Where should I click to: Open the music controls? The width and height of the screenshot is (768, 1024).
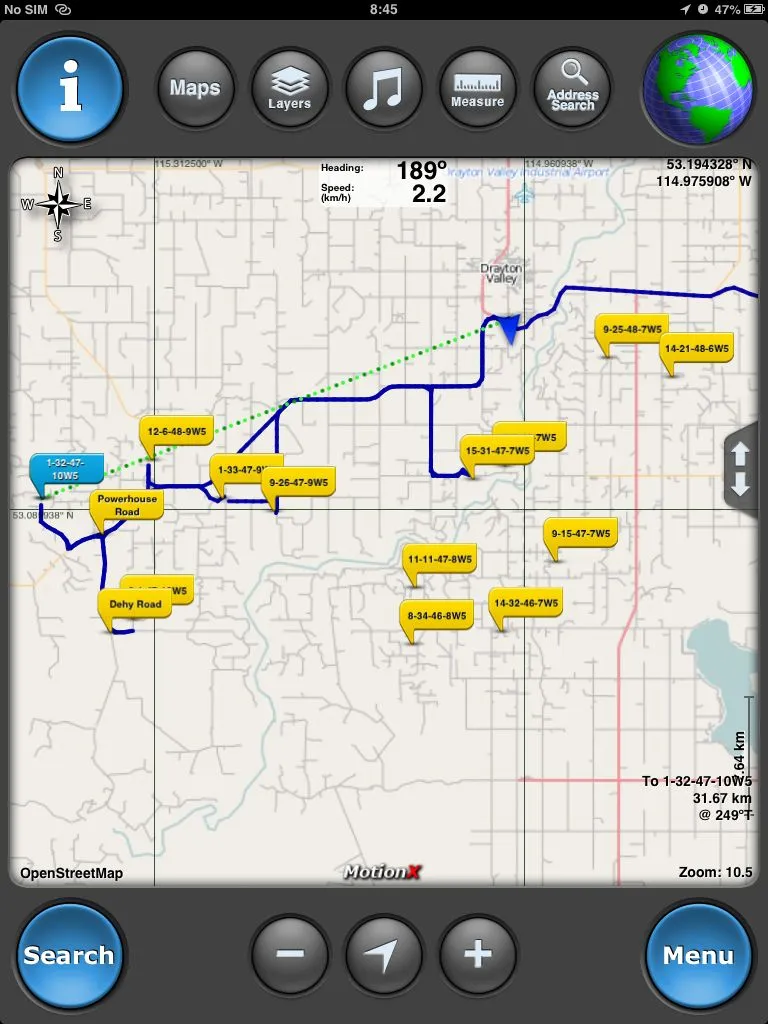click(x=383, y=88)
